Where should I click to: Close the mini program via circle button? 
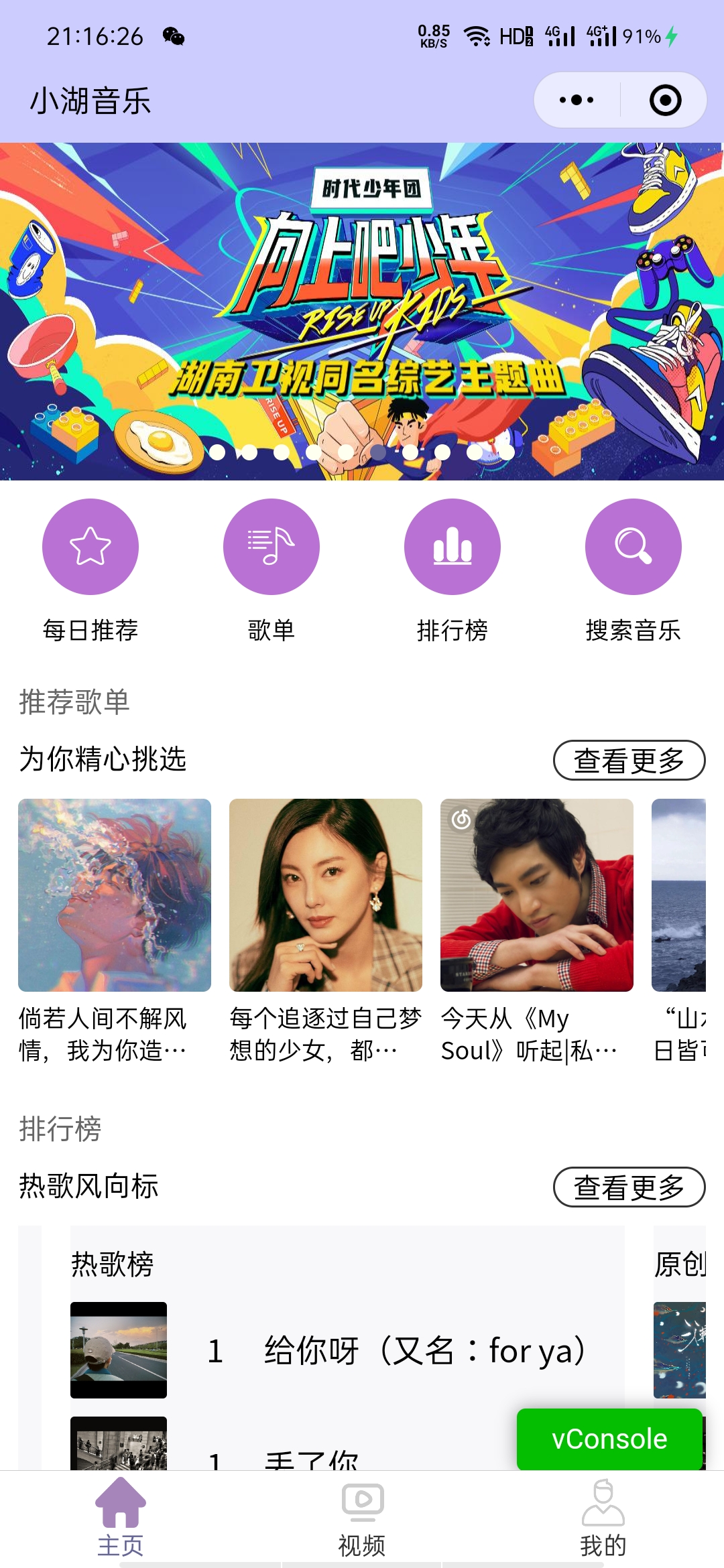pyautogui.click(x=665, y=101)
